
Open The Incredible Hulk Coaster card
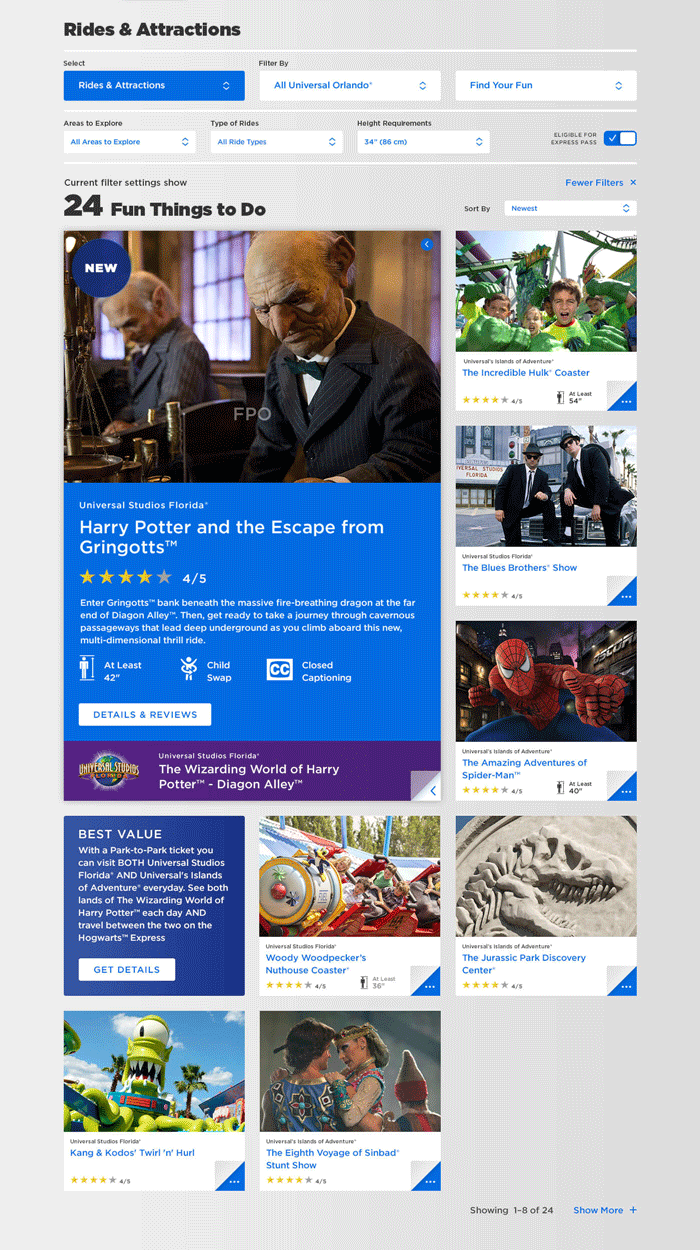pos(526,373)
